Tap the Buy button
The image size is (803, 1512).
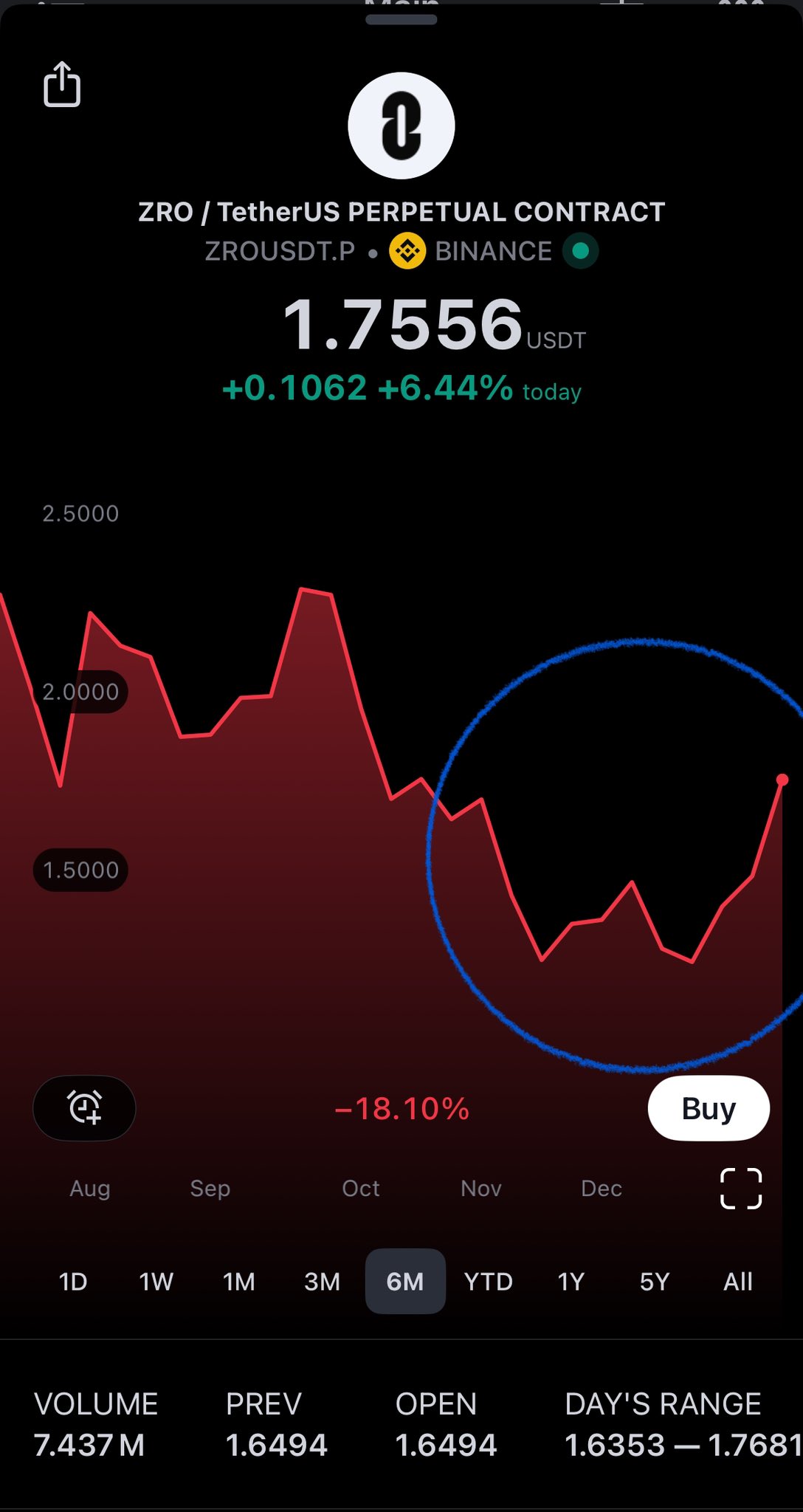coord(709,1108)
